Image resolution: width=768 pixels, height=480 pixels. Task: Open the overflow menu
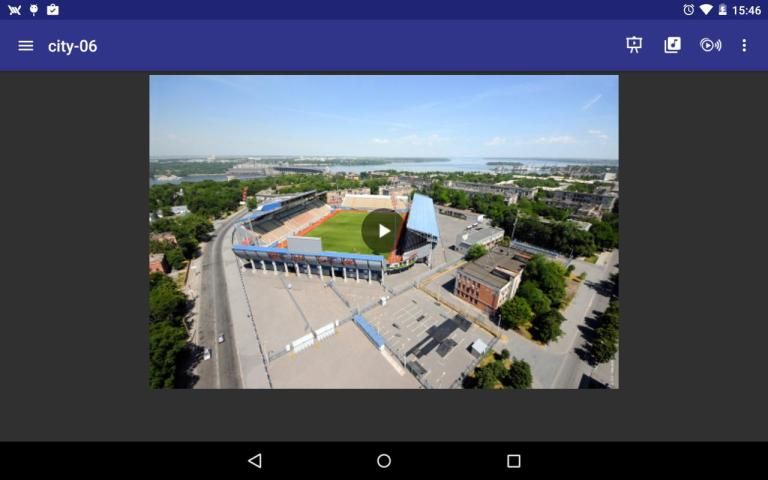(744, 45)
